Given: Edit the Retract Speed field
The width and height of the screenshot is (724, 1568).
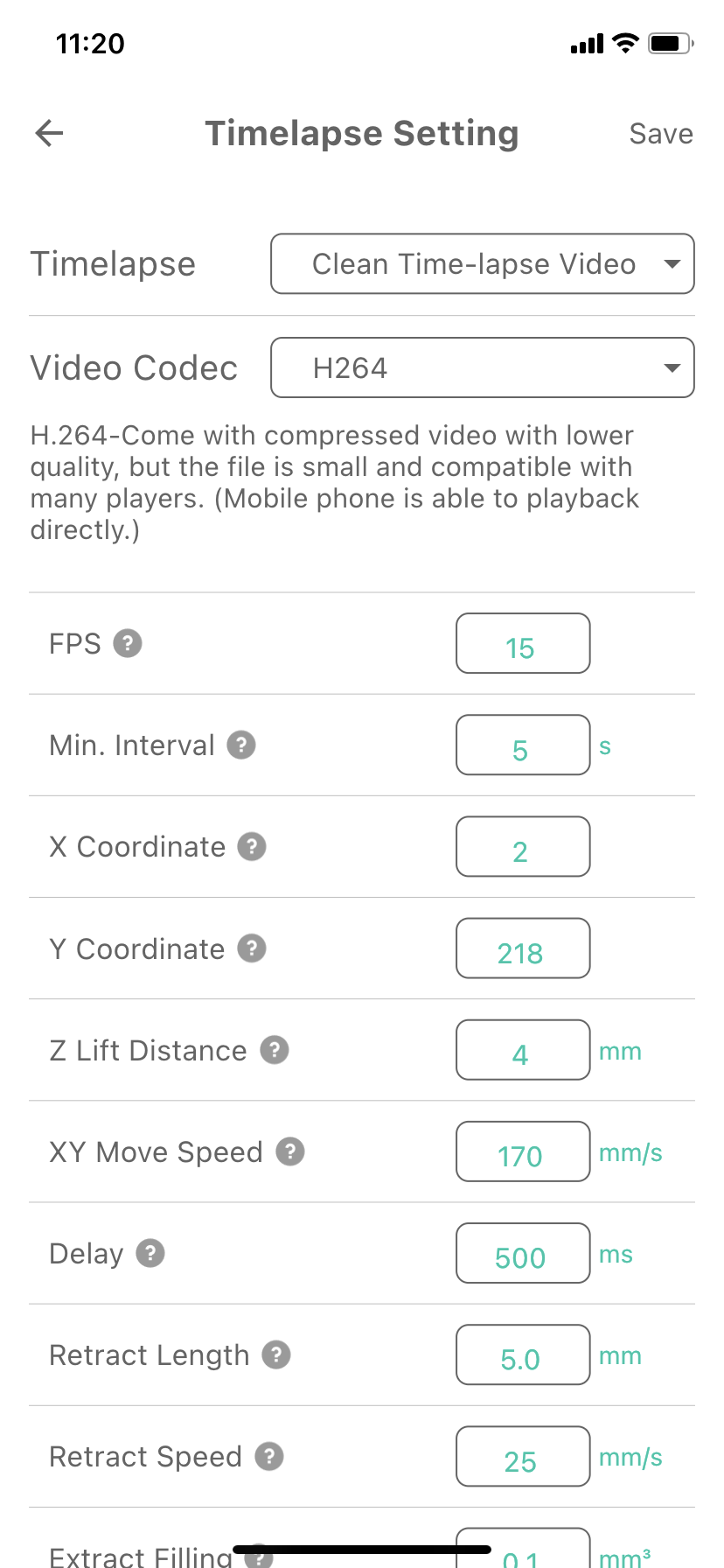Looking at the screenshot, I should click(523, 1456).
